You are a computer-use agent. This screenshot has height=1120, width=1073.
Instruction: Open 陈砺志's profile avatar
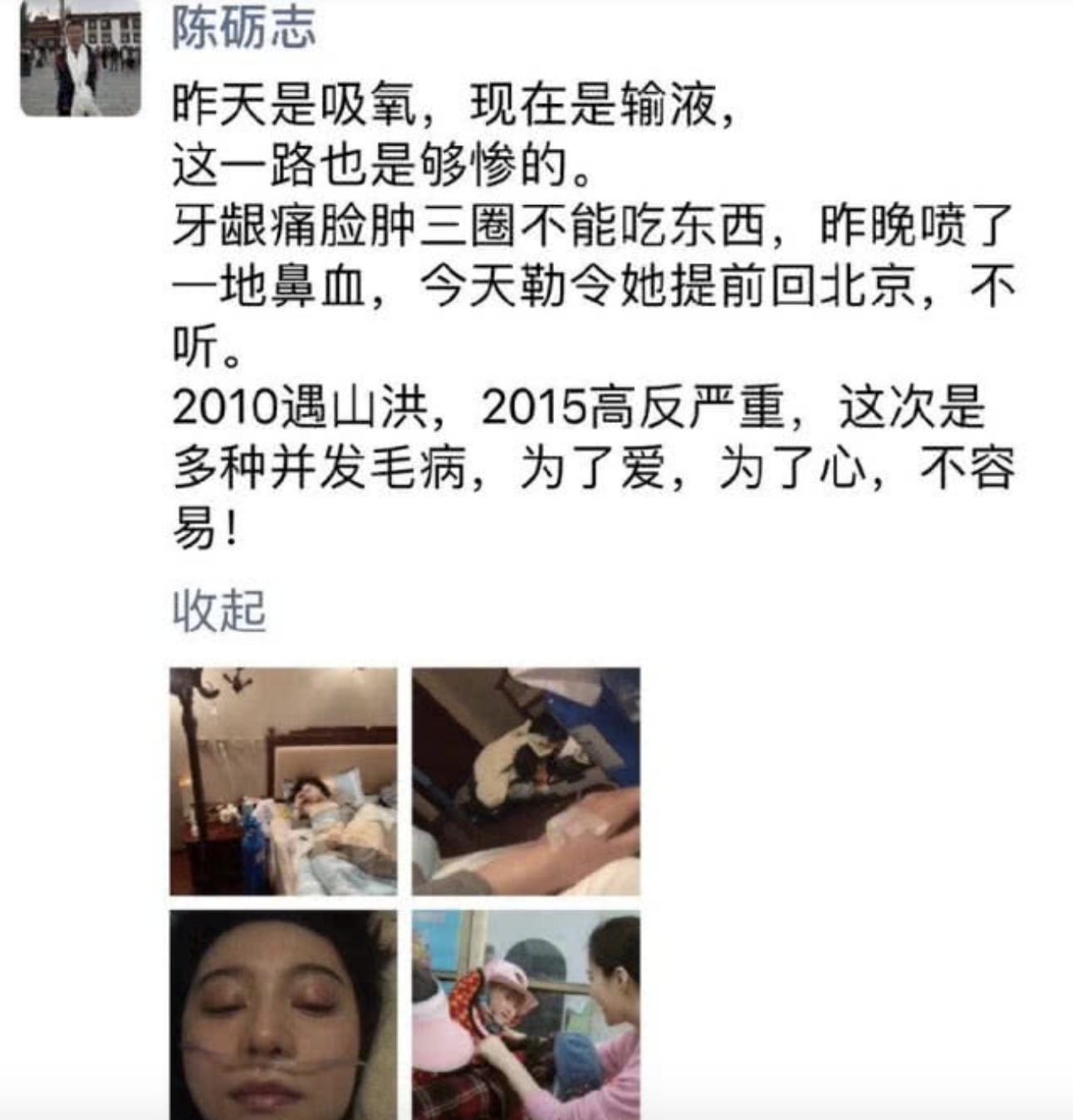[81, 59]
